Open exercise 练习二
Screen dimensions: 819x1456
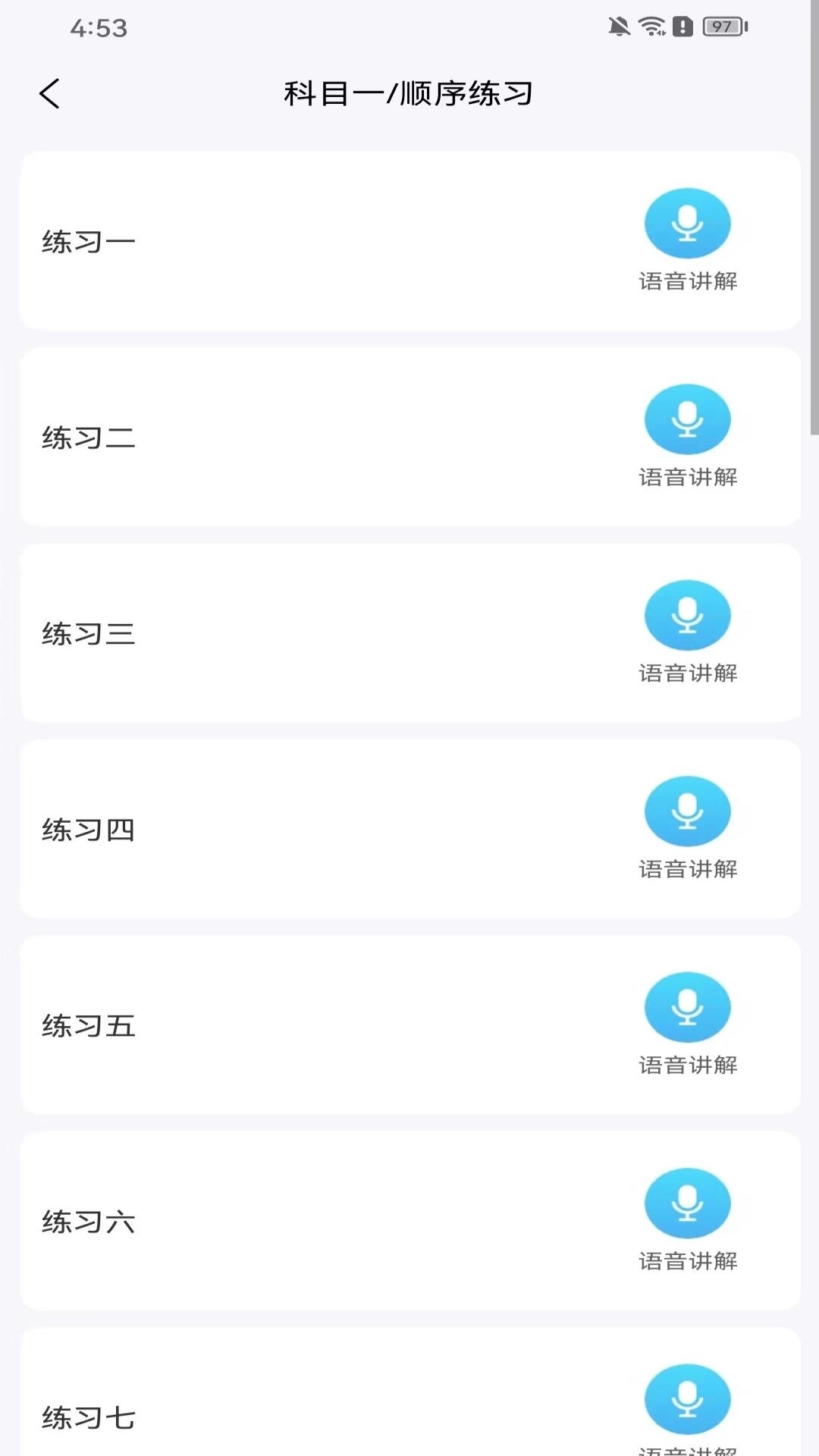303,436
